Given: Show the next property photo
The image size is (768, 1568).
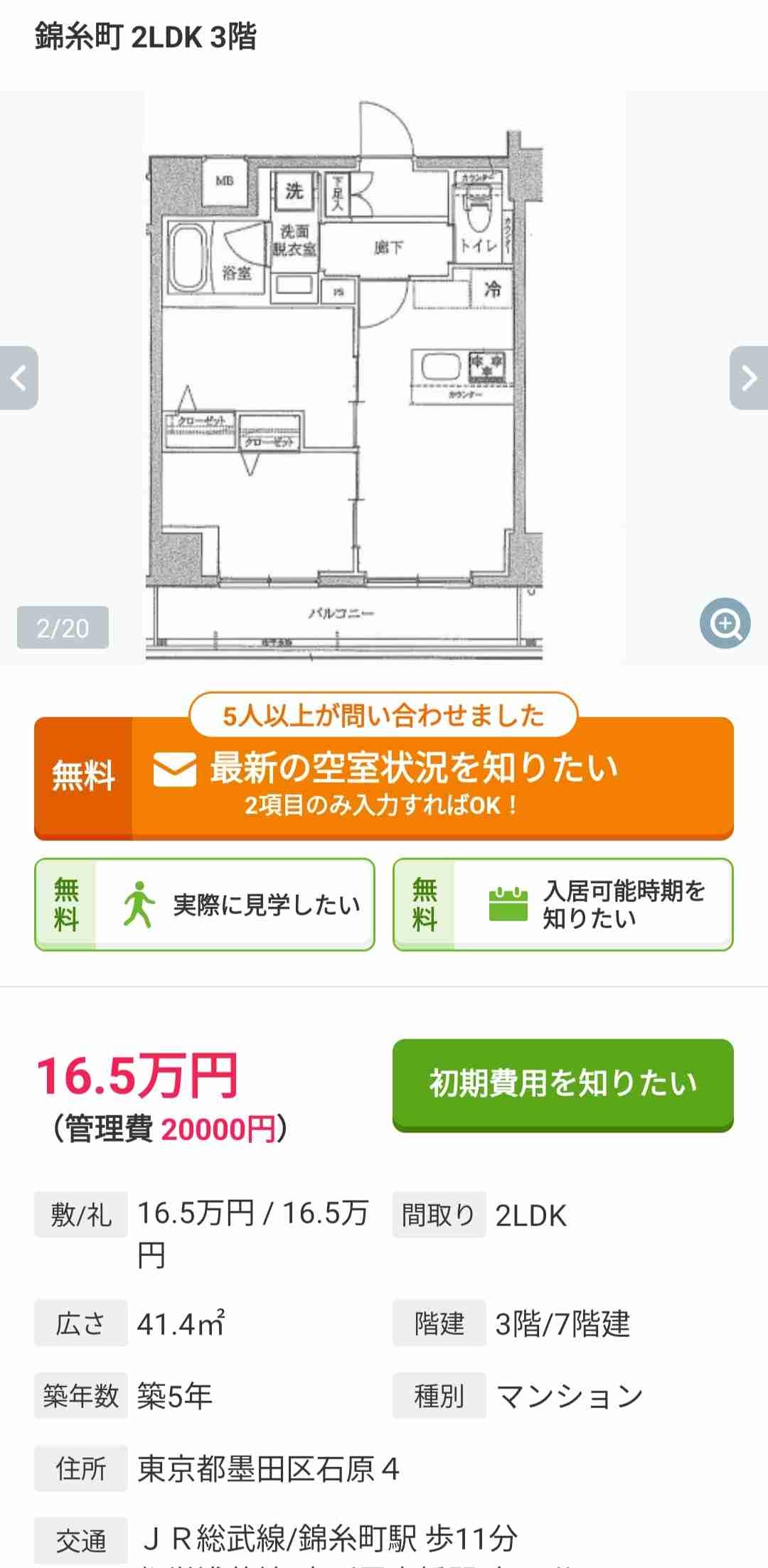Looking at the screenshot, I should pos(749,377).
